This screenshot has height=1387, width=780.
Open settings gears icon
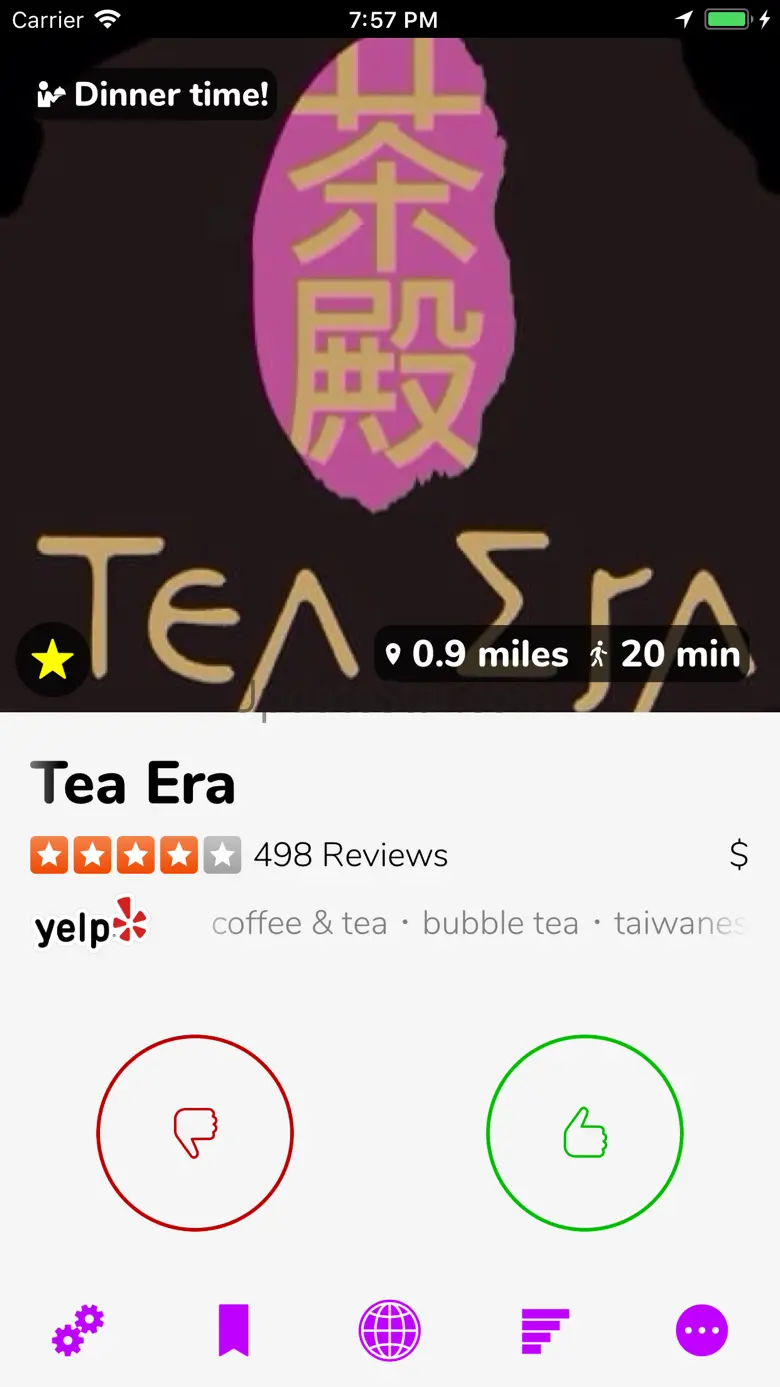(x=78, y=1330)
